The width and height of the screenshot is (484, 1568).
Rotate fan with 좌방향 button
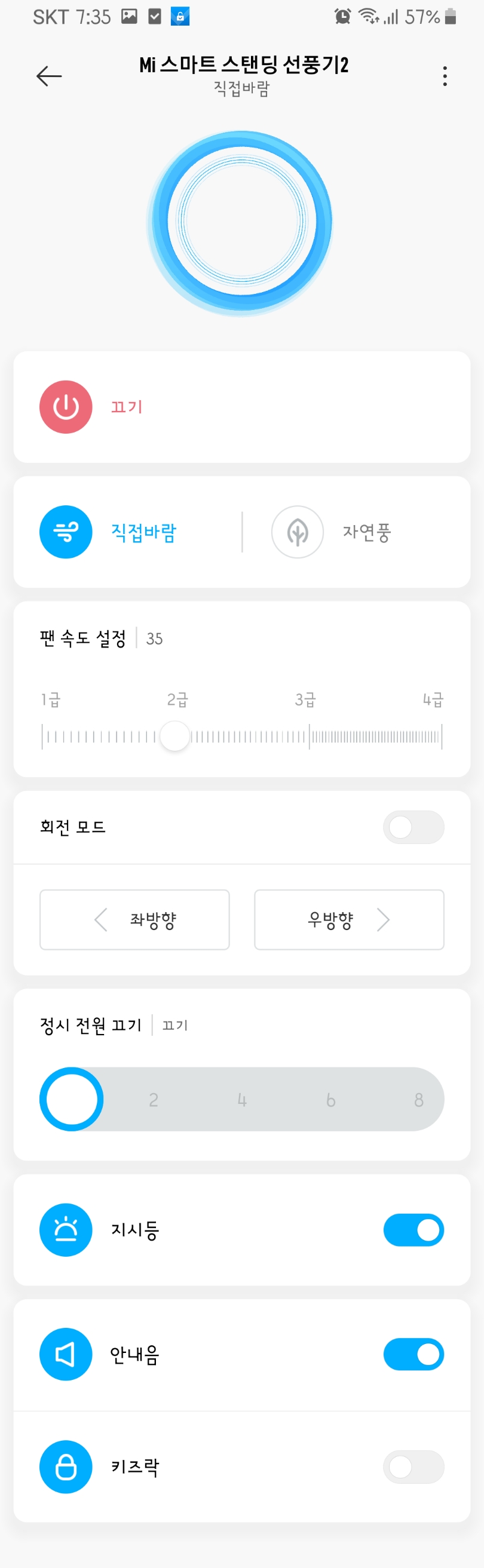[x=134, y=919]
